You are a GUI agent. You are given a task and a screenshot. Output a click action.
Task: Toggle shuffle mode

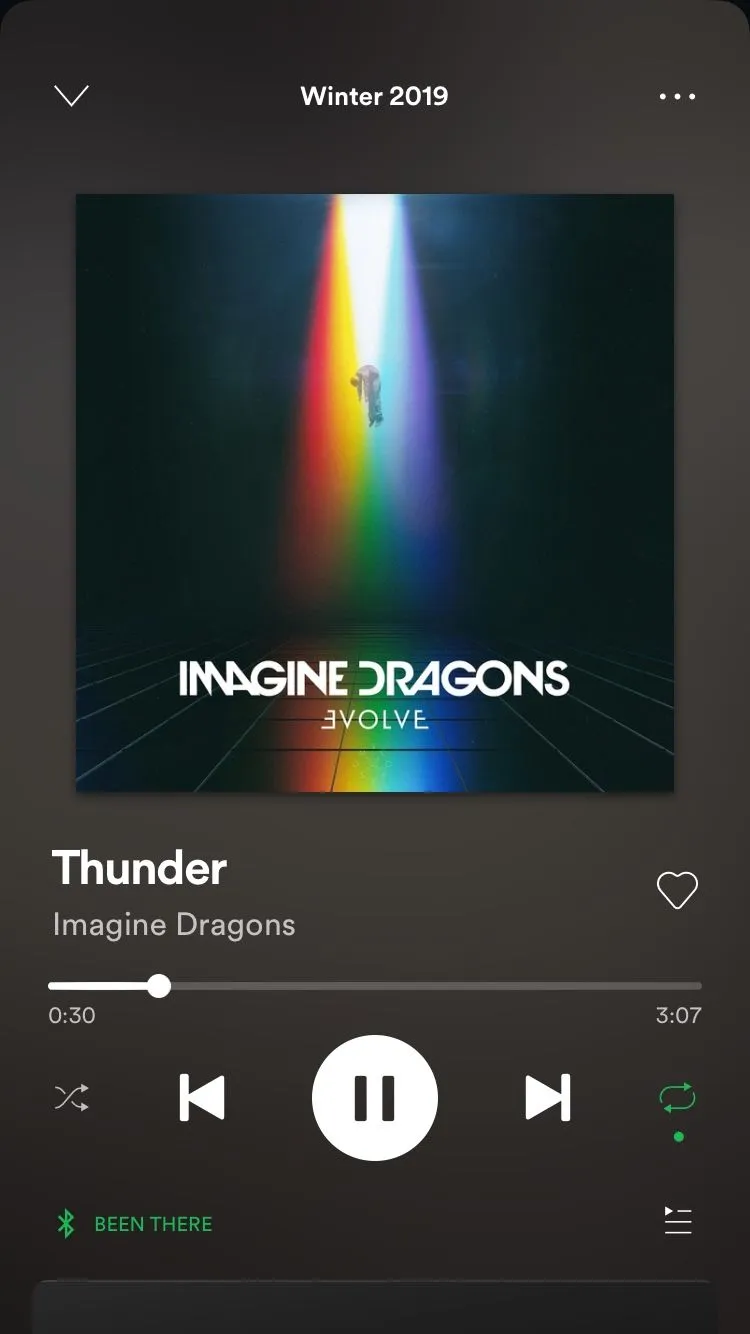click(71, 1098)
